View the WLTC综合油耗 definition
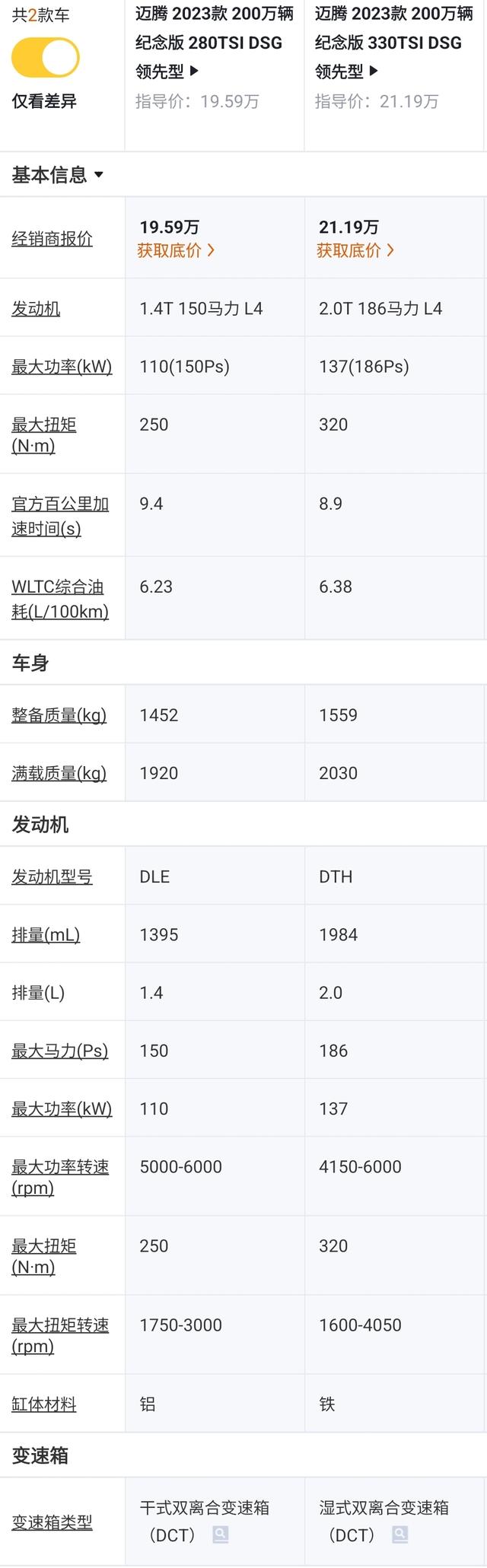Screen dimensions: 487x1568 60,599
